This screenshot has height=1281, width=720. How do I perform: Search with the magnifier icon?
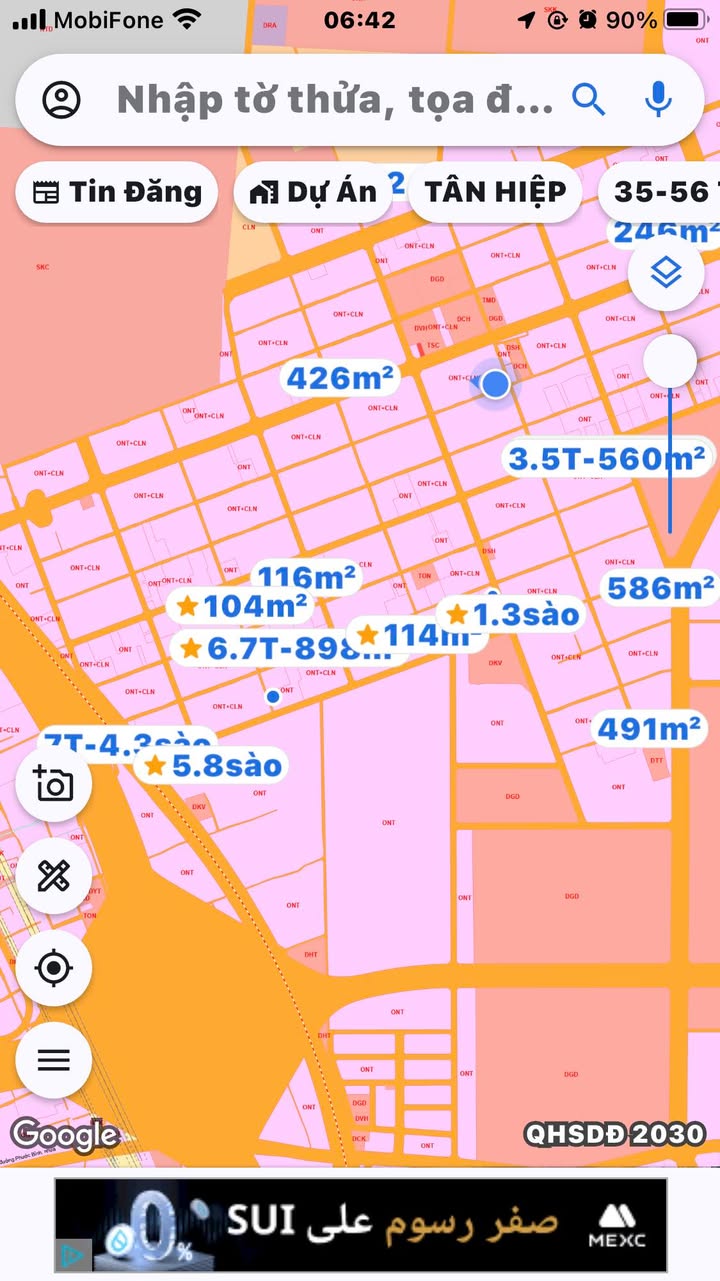(589, 99)
